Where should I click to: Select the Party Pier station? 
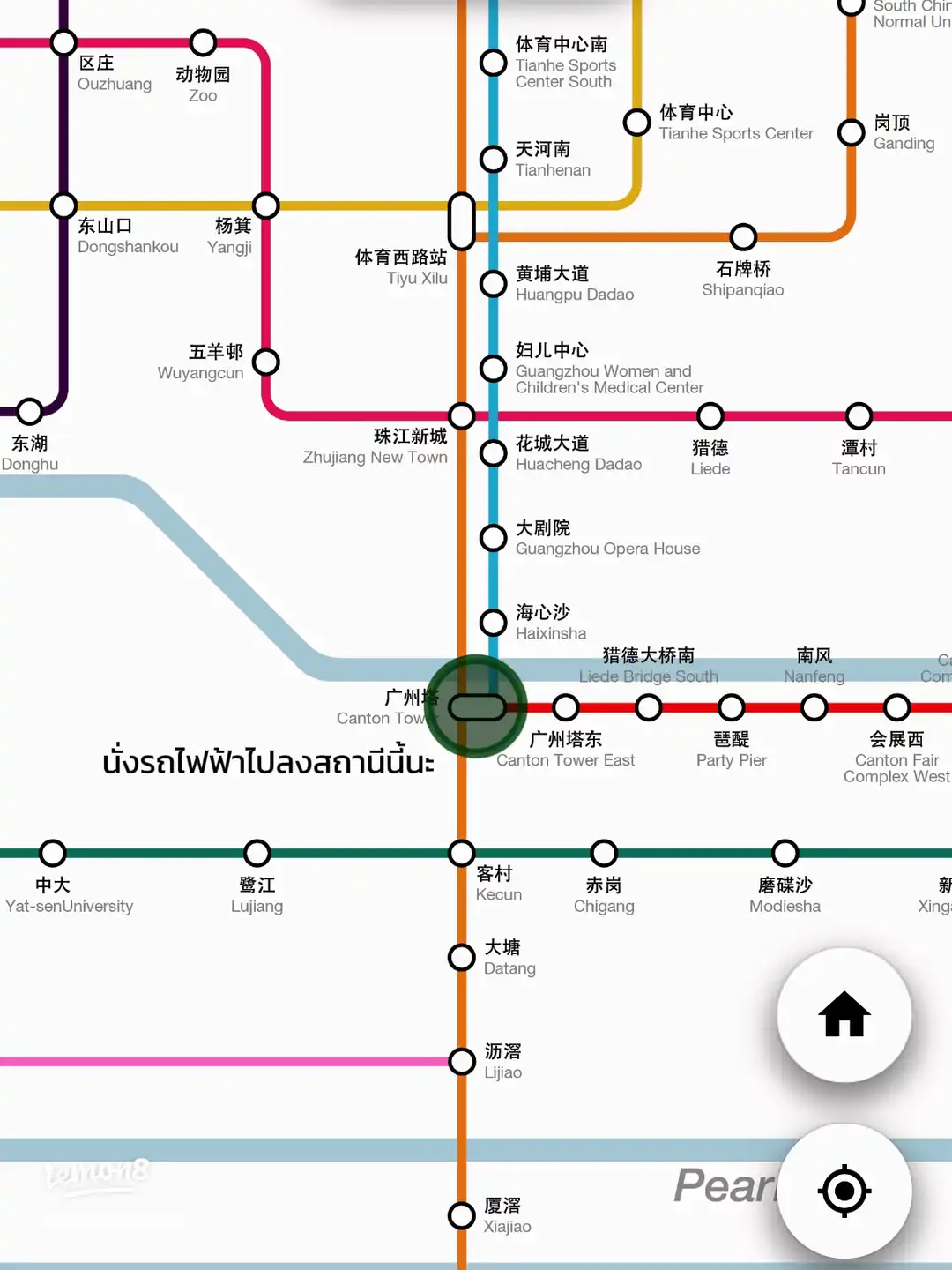point(731,707)
